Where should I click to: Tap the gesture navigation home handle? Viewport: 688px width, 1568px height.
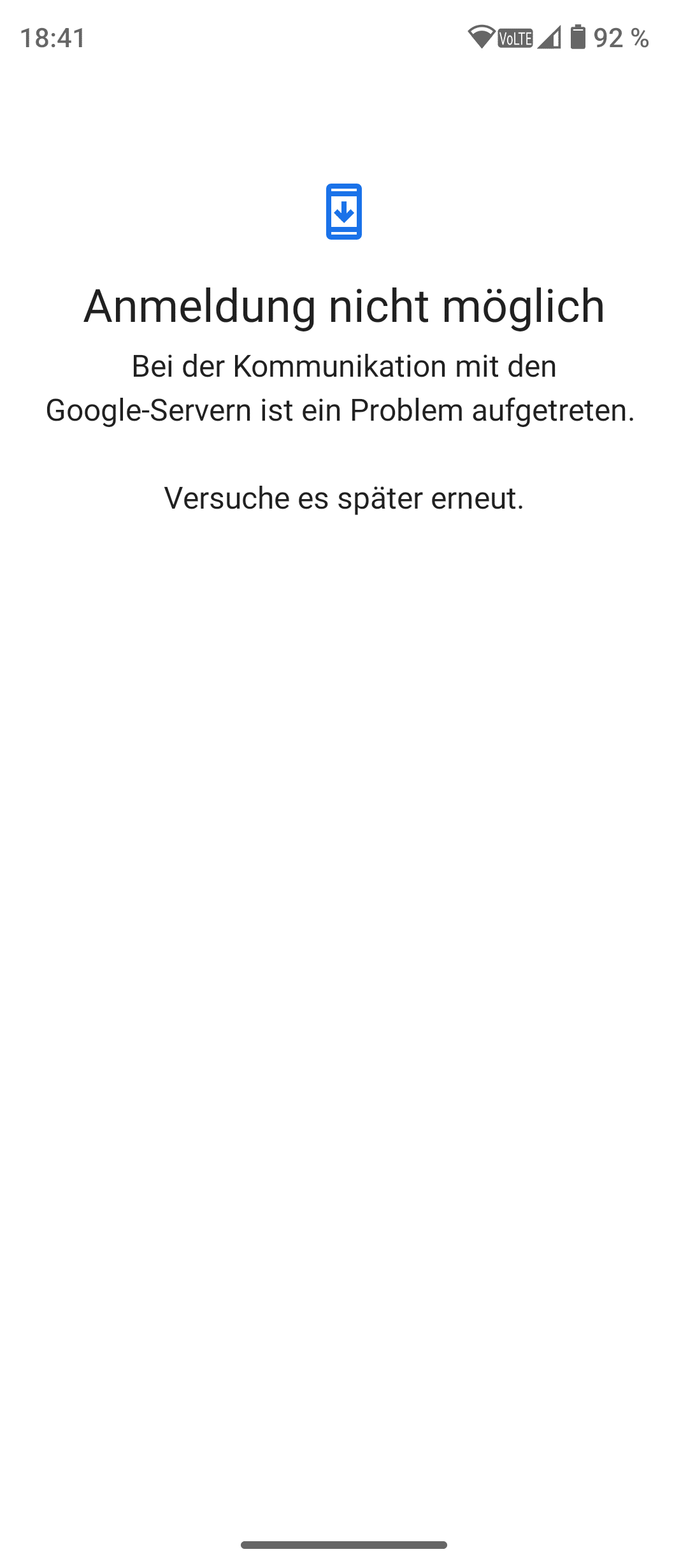coord(344,1544)
